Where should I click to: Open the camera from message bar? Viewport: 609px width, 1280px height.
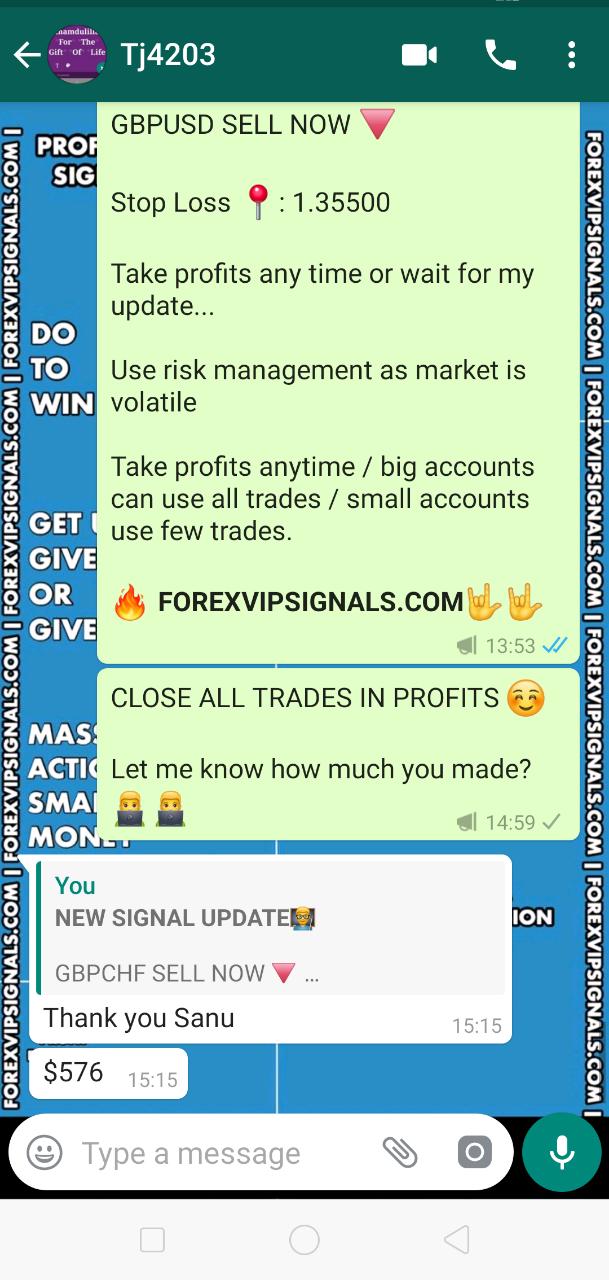point(475,1152)
